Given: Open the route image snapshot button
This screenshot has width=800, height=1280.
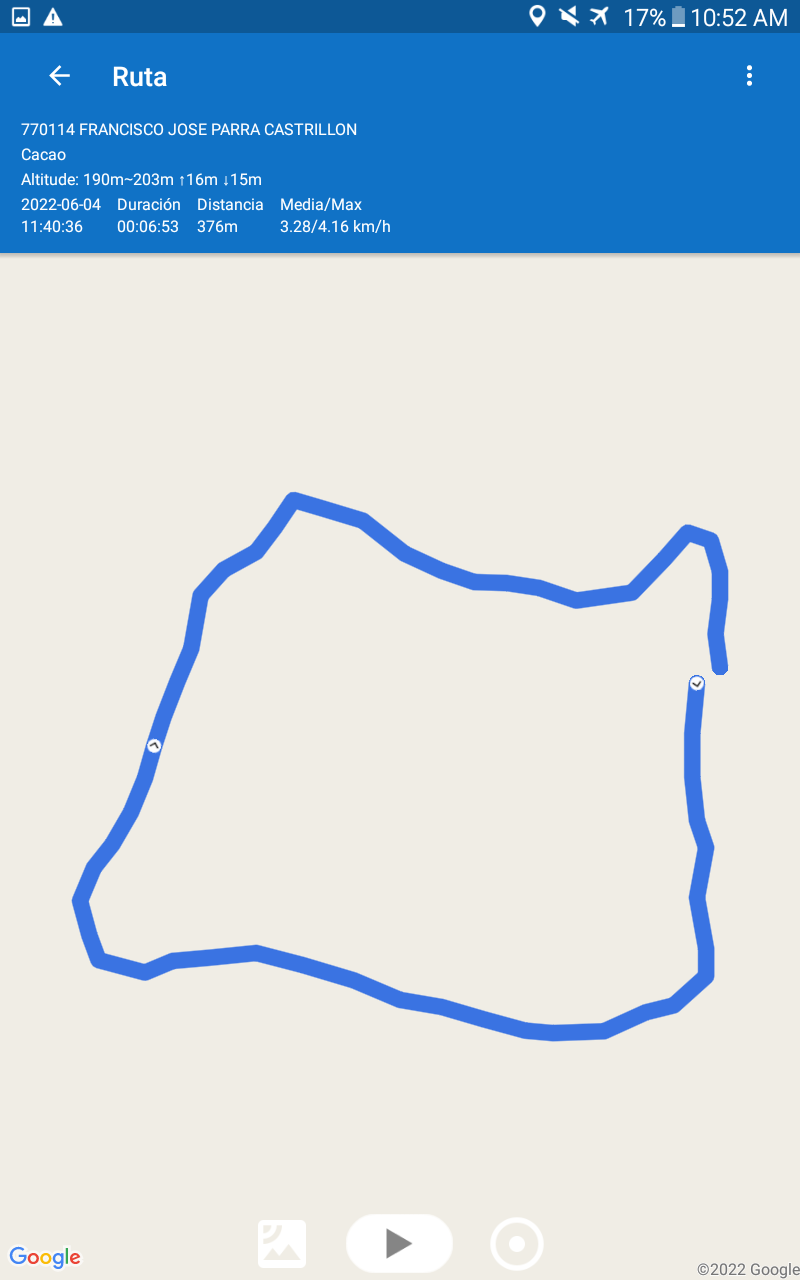Looking at the screenshot, I should pyautogui.click(x=282, y=1244).
